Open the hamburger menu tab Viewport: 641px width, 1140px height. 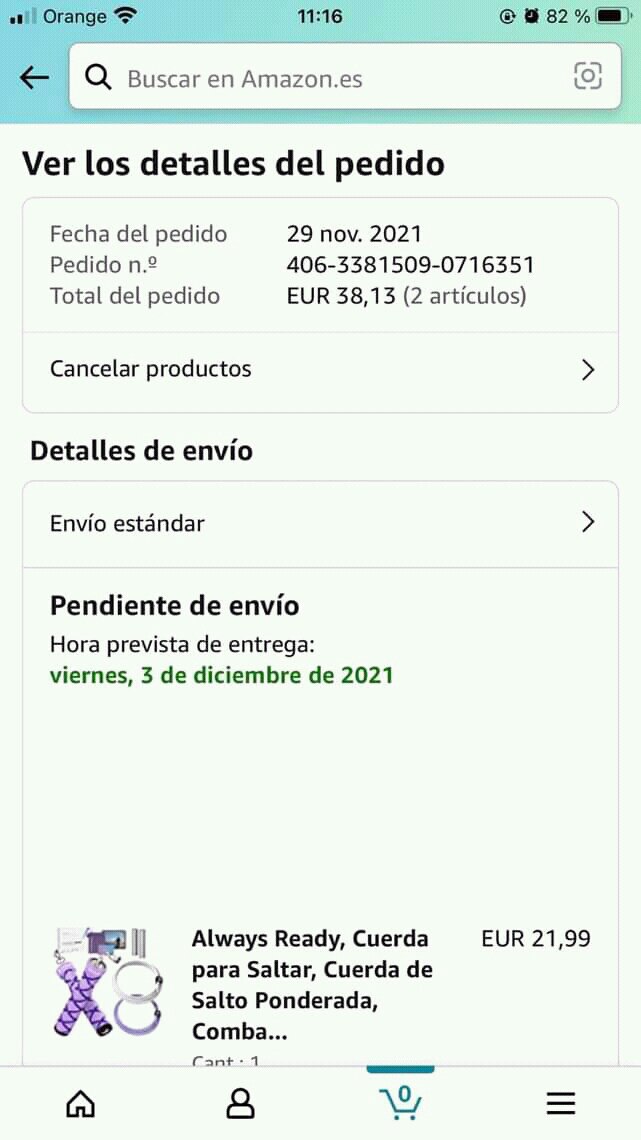coord(560,1103)
